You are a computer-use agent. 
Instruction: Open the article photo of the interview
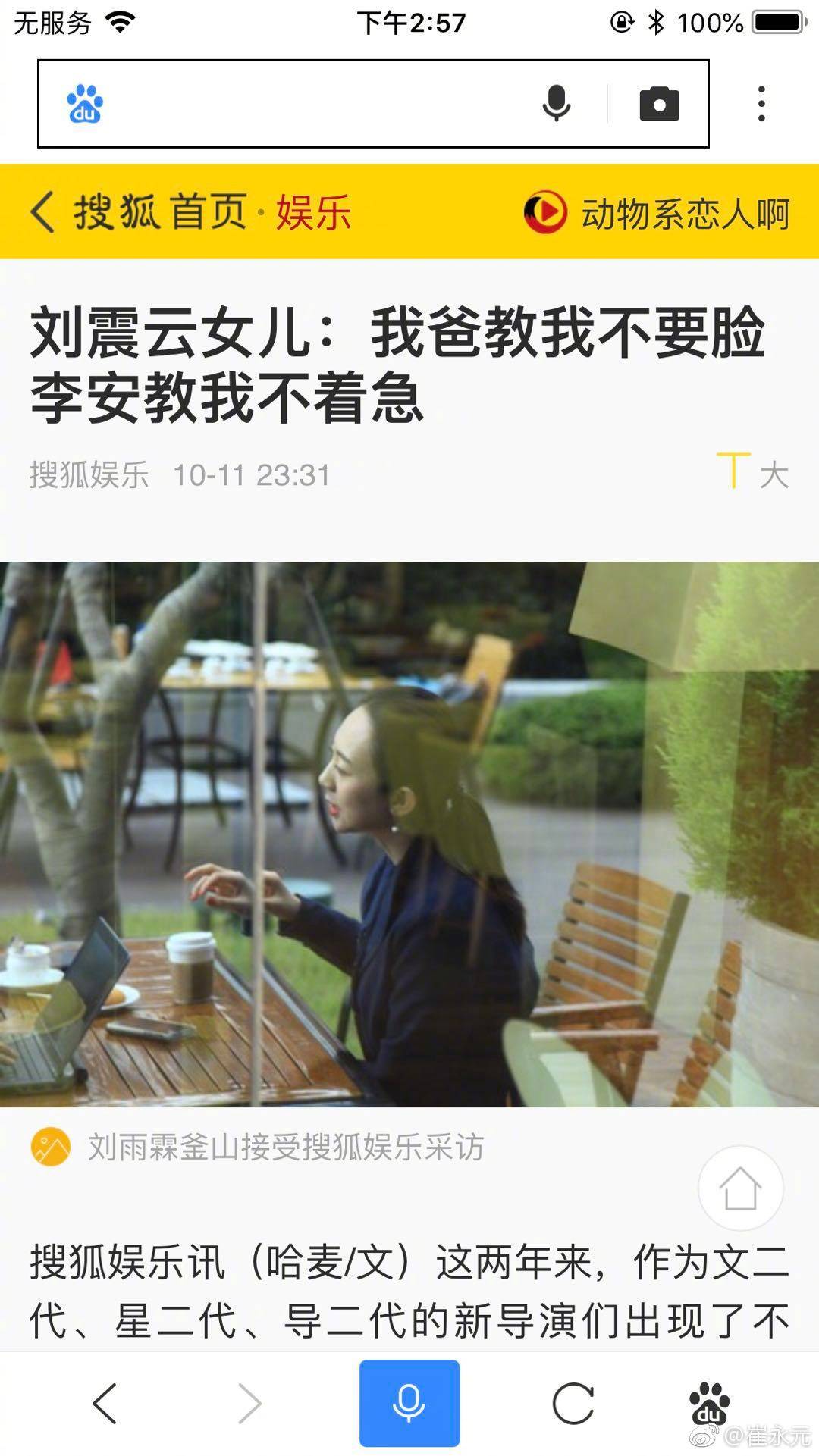409,834
